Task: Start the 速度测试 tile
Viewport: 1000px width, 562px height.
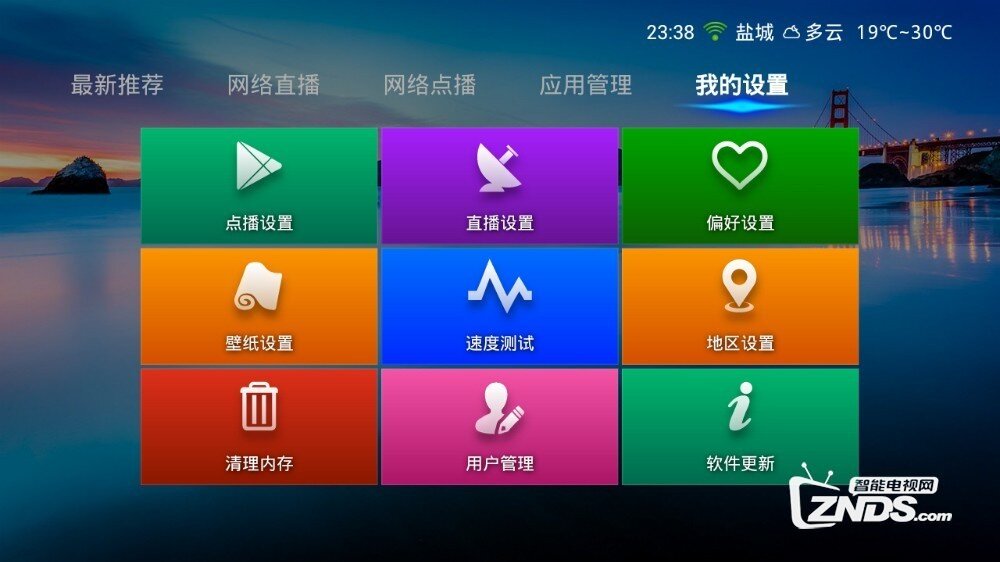Action: pyautogui.click(x=499, y=306)
